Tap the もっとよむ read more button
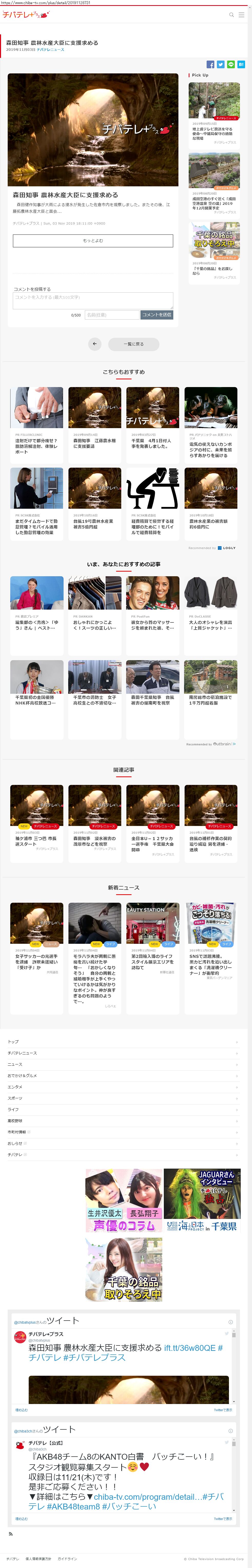 tap(93, 241)
